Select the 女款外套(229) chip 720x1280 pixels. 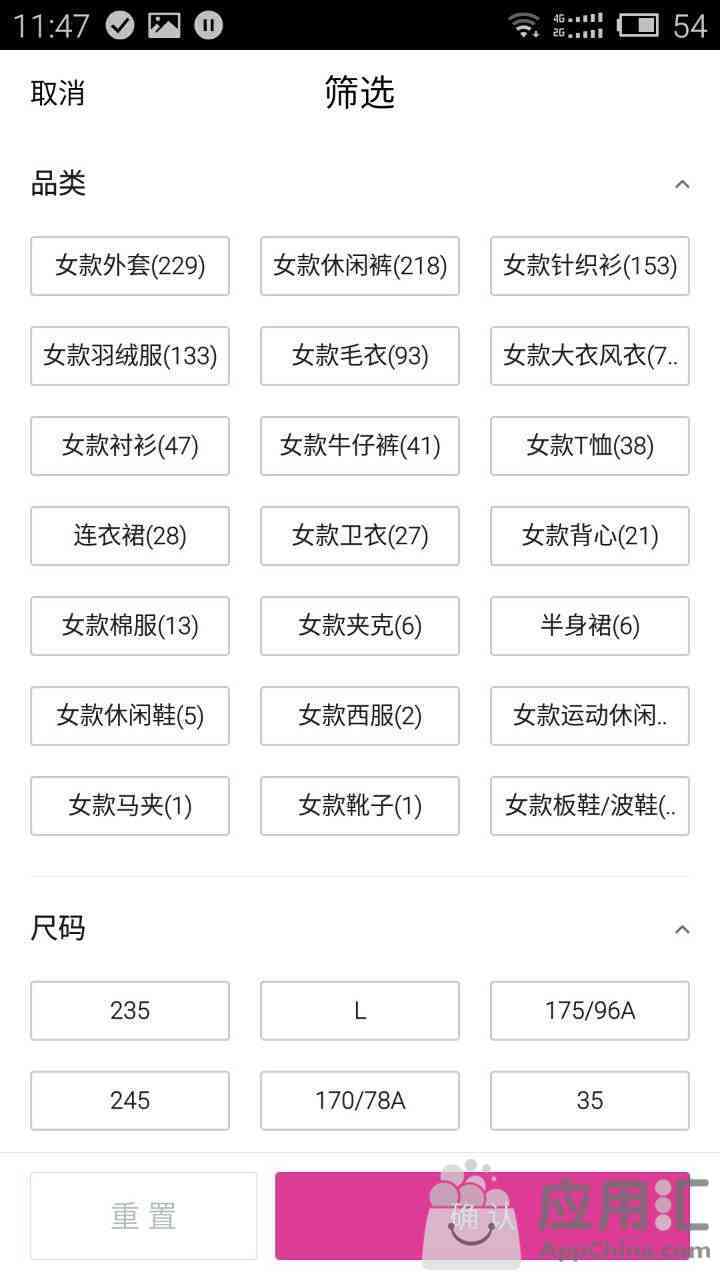(130, 266)
